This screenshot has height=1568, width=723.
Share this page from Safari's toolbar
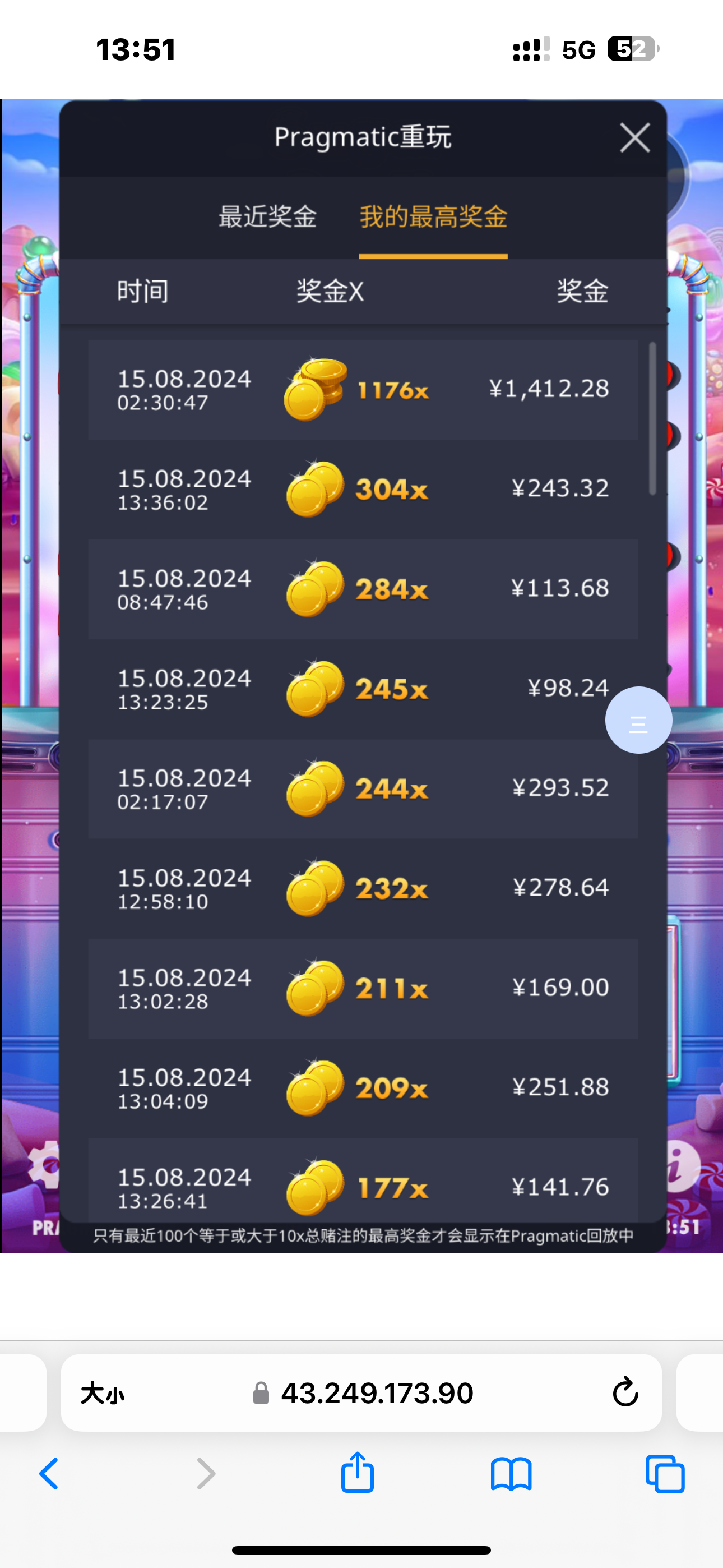(357, 1473)
